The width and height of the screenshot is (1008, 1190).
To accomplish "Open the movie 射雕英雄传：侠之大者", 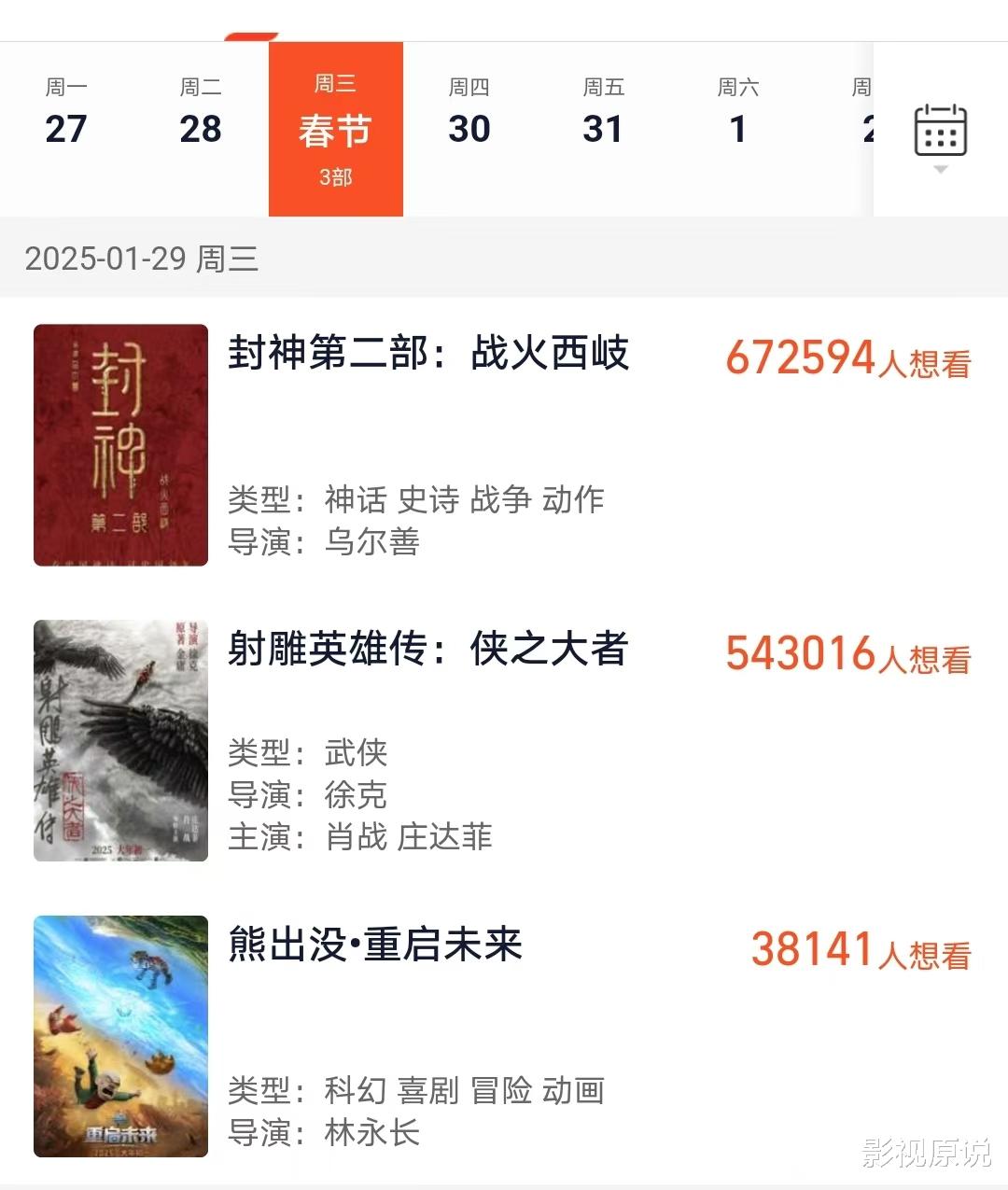I will pyautogui.click(x=429, y=652).
